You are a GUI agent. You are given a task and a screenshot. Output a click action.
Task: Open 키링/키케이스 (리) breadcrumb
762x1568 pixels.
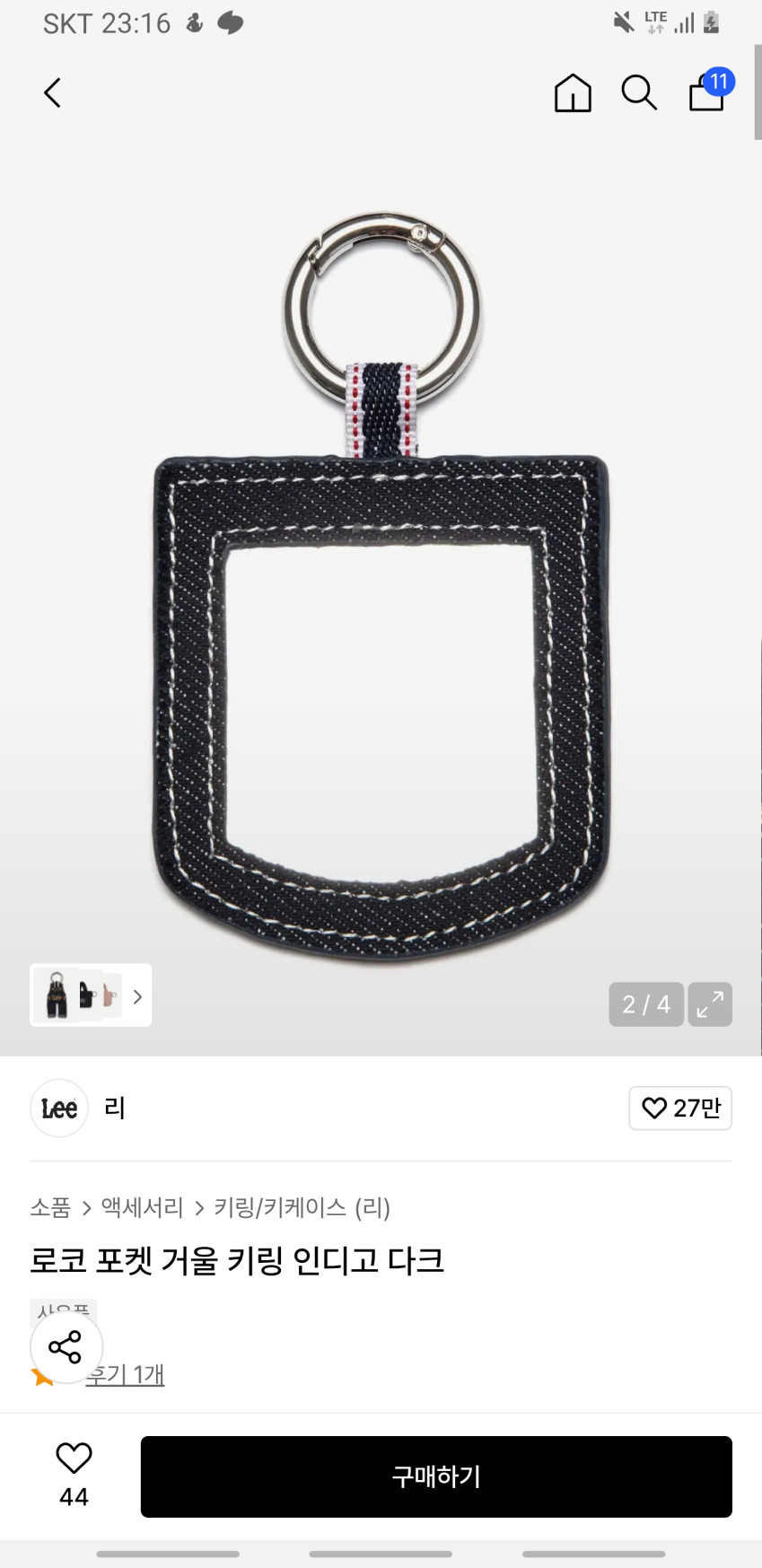click(302, 1208)
